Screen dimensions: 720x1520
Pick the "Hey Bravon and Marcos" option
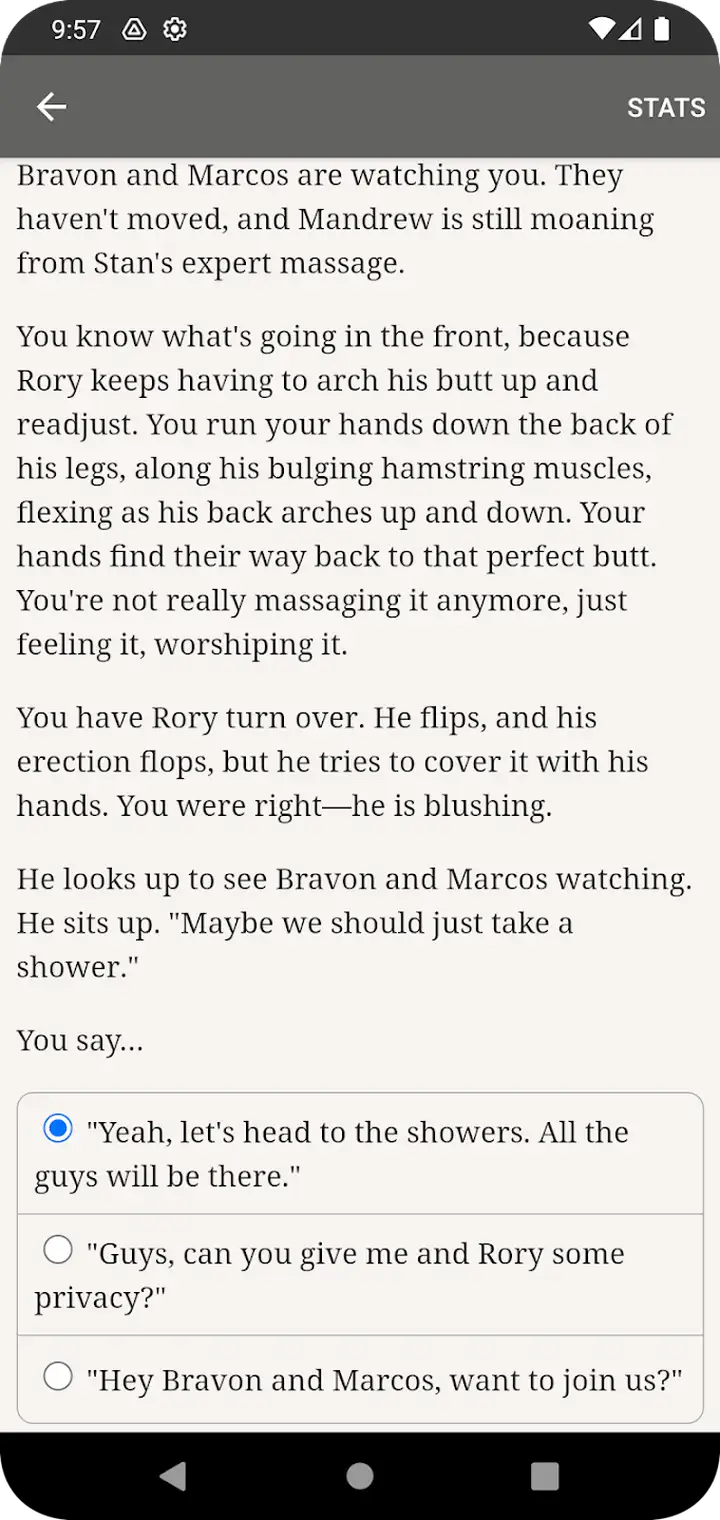click(x=360, y=1379)
